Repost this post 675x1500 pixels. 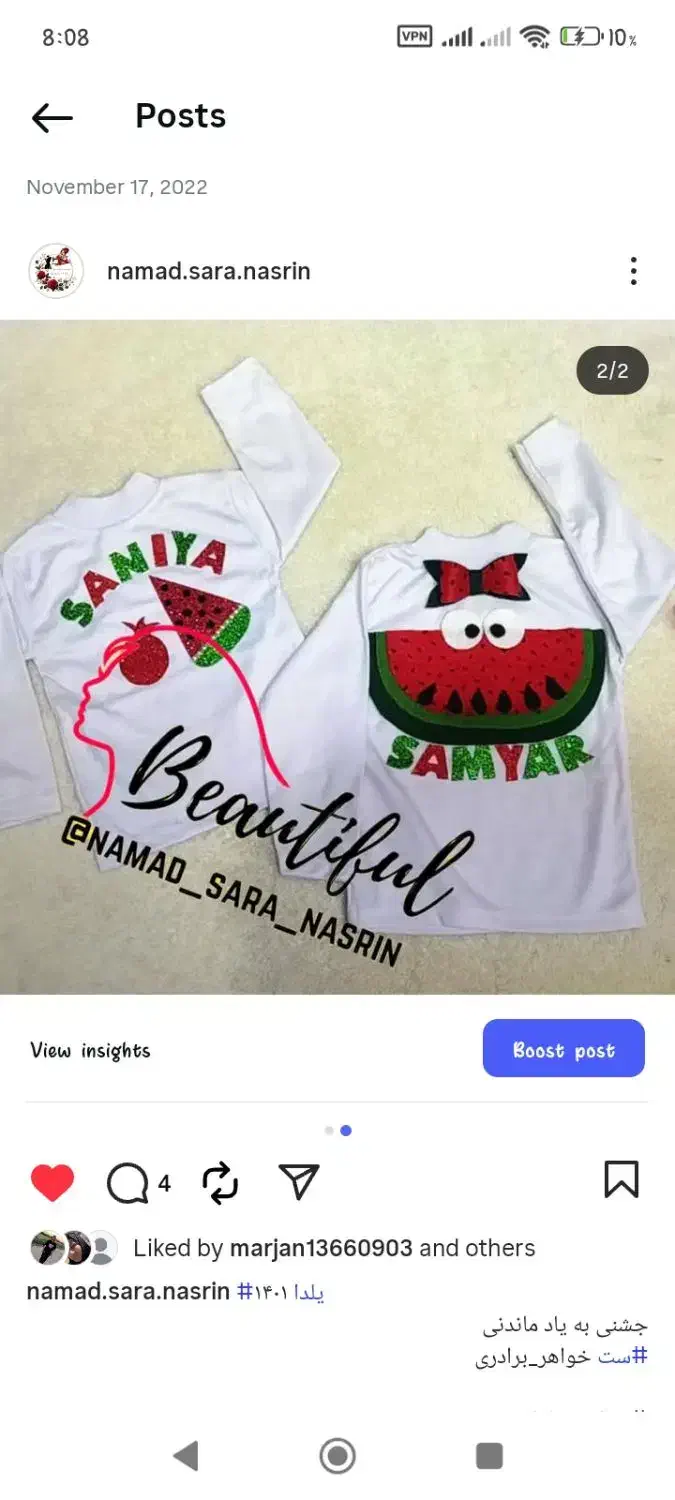tap(220, 1183)
